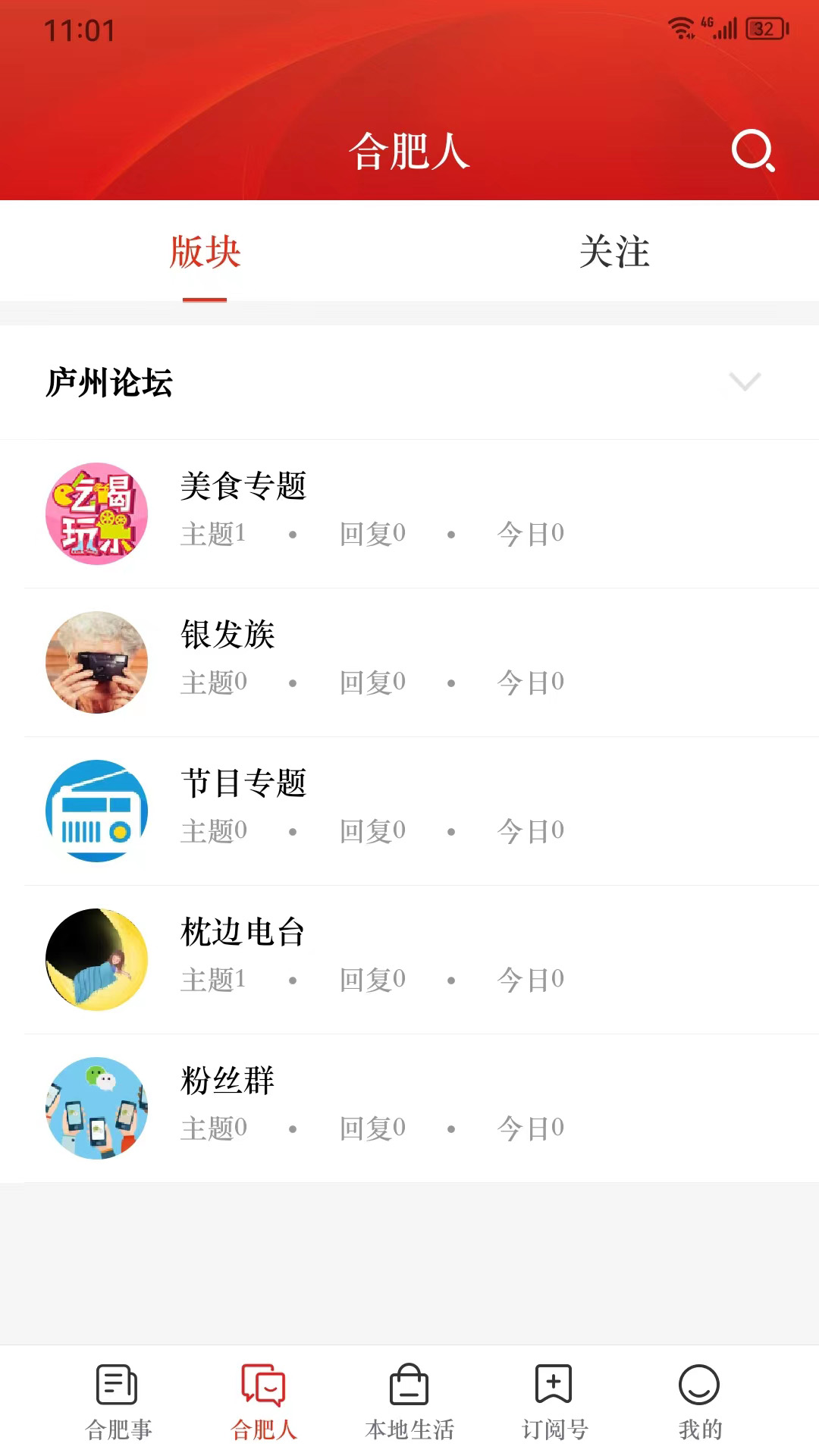
Task: Open the search icon in the top bar
Action: [x=753, y=151]
